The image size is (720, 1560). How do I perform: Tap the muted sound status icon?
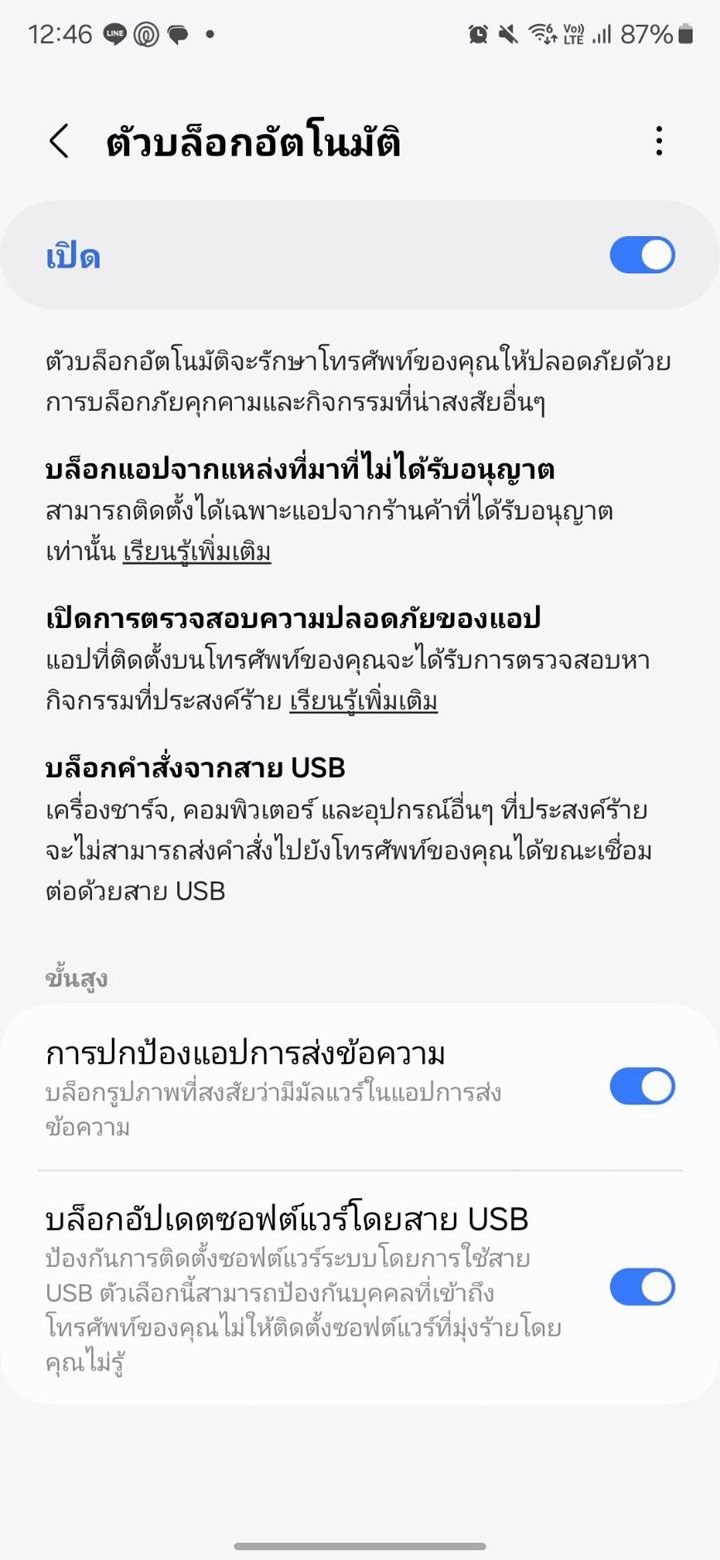[509, 33]
